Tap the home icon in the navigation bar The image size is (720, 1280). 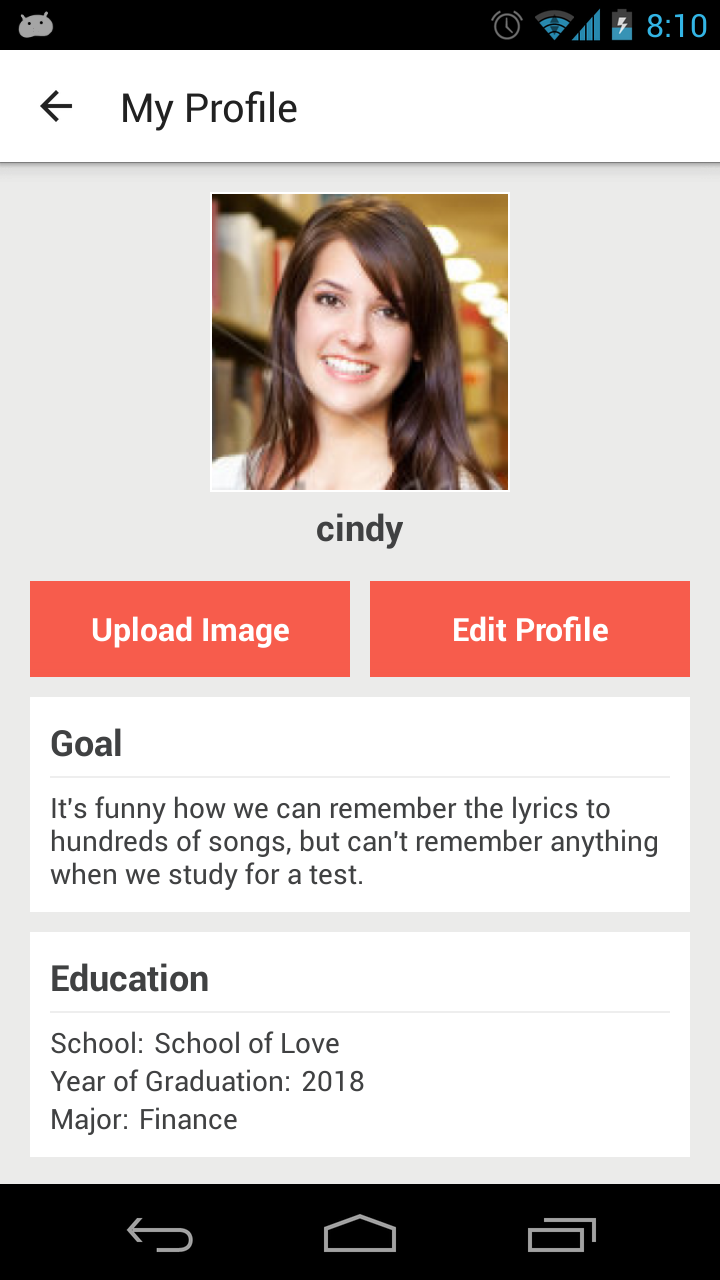pos(359,1234)
